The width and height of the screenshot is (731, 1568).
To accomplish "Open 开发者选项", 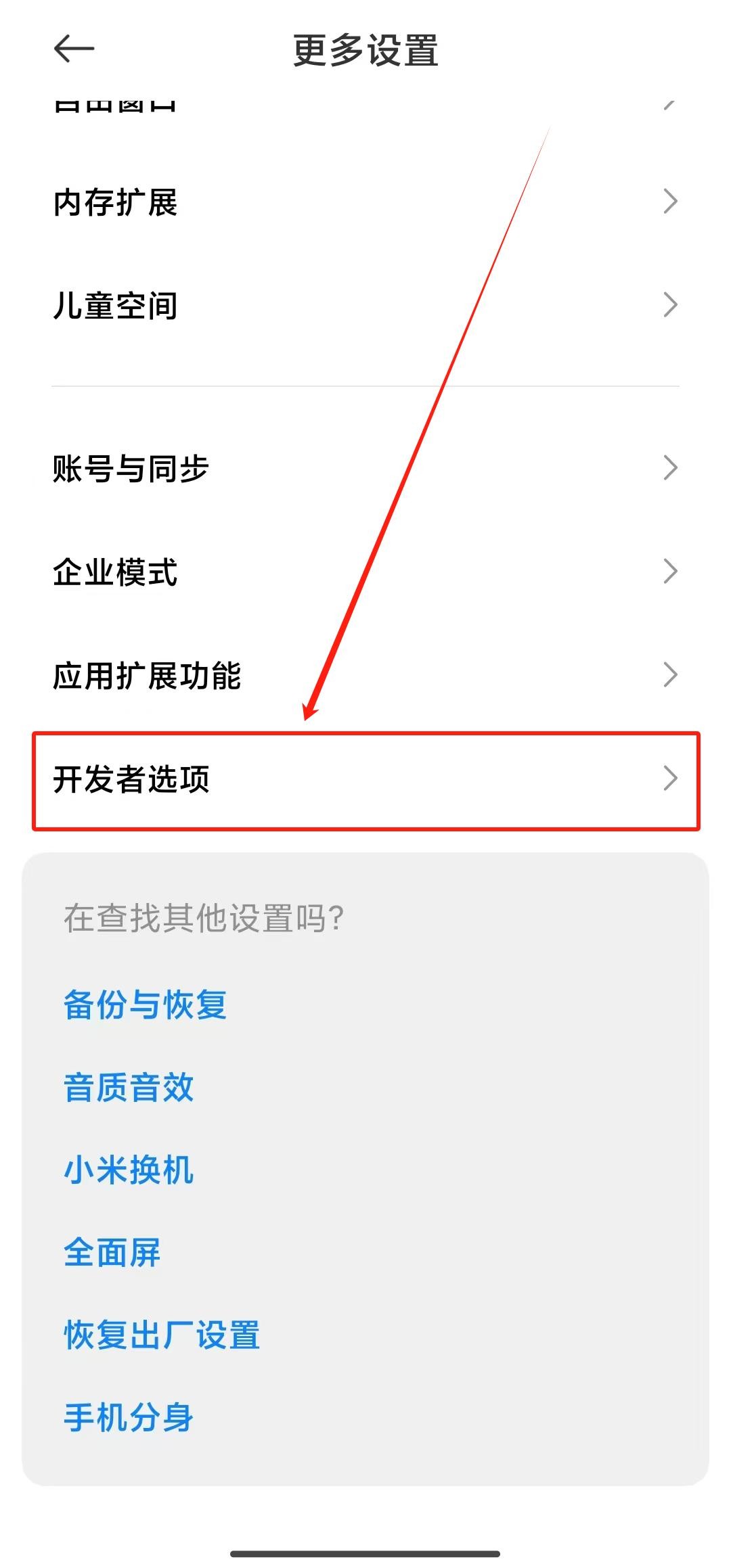I will pos(365,779).
